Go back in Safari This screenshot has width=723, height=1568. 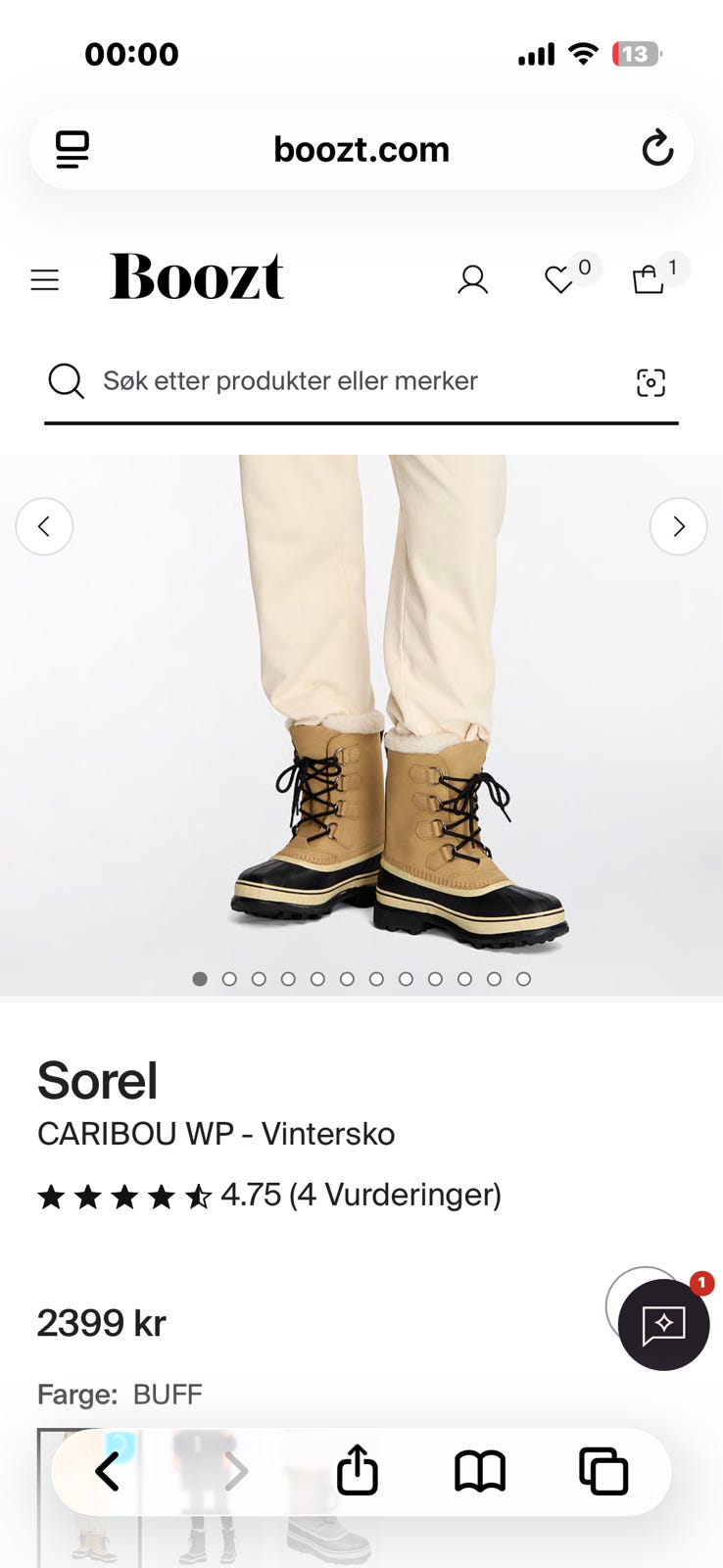pos(108,1471)
